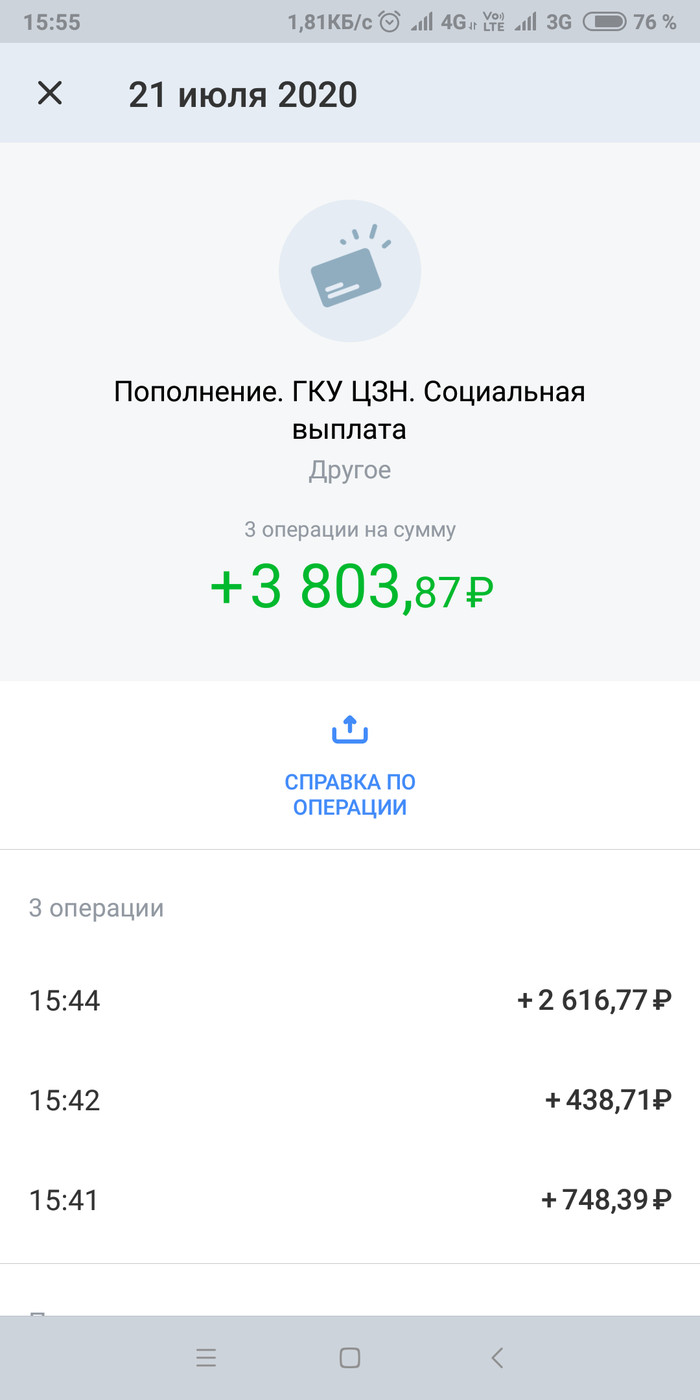Open Справка по операции
This screenshot has height=1400, width=700.
click(x=350, y=766)
